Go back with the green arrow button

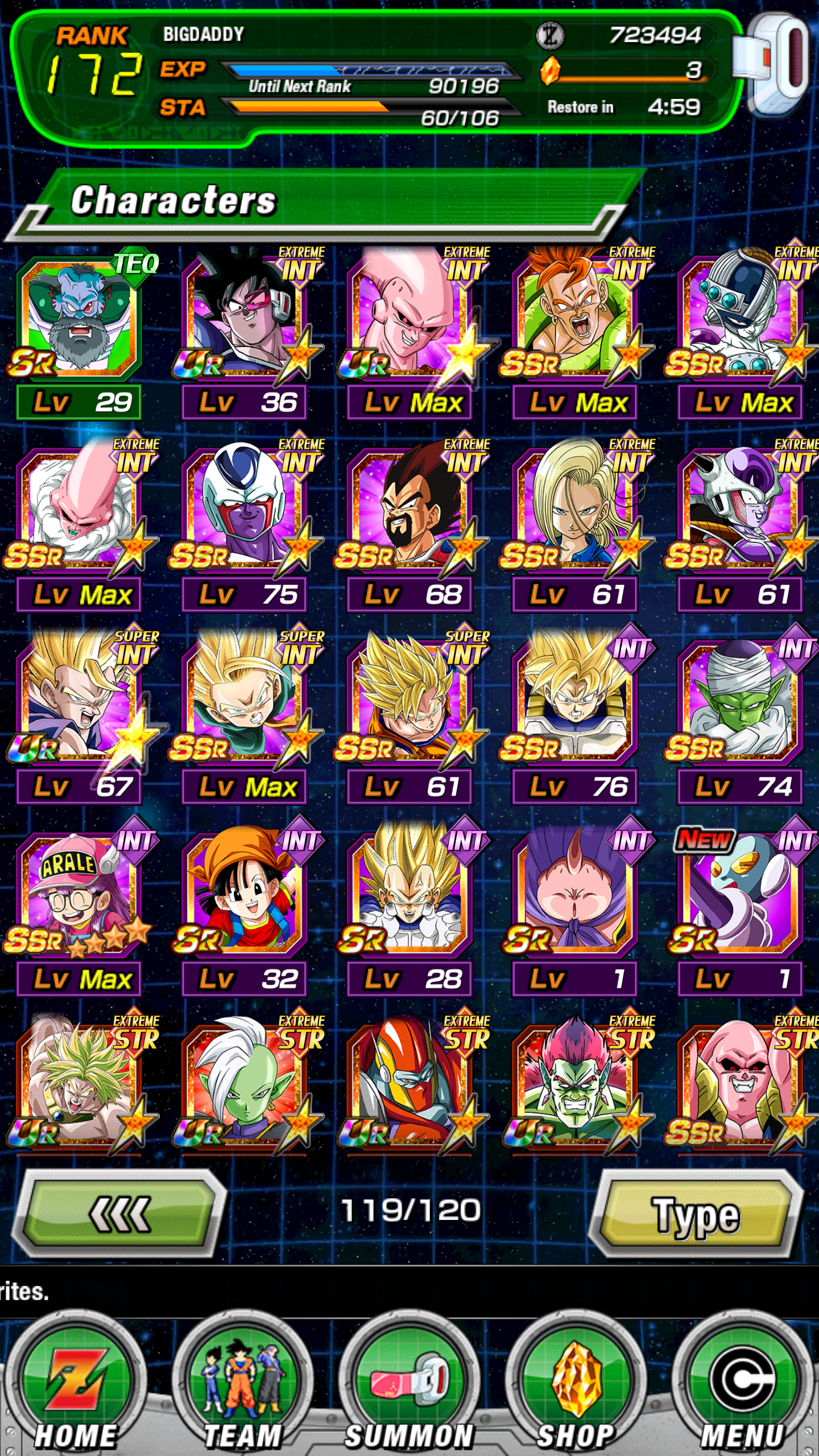[119, 1213]
